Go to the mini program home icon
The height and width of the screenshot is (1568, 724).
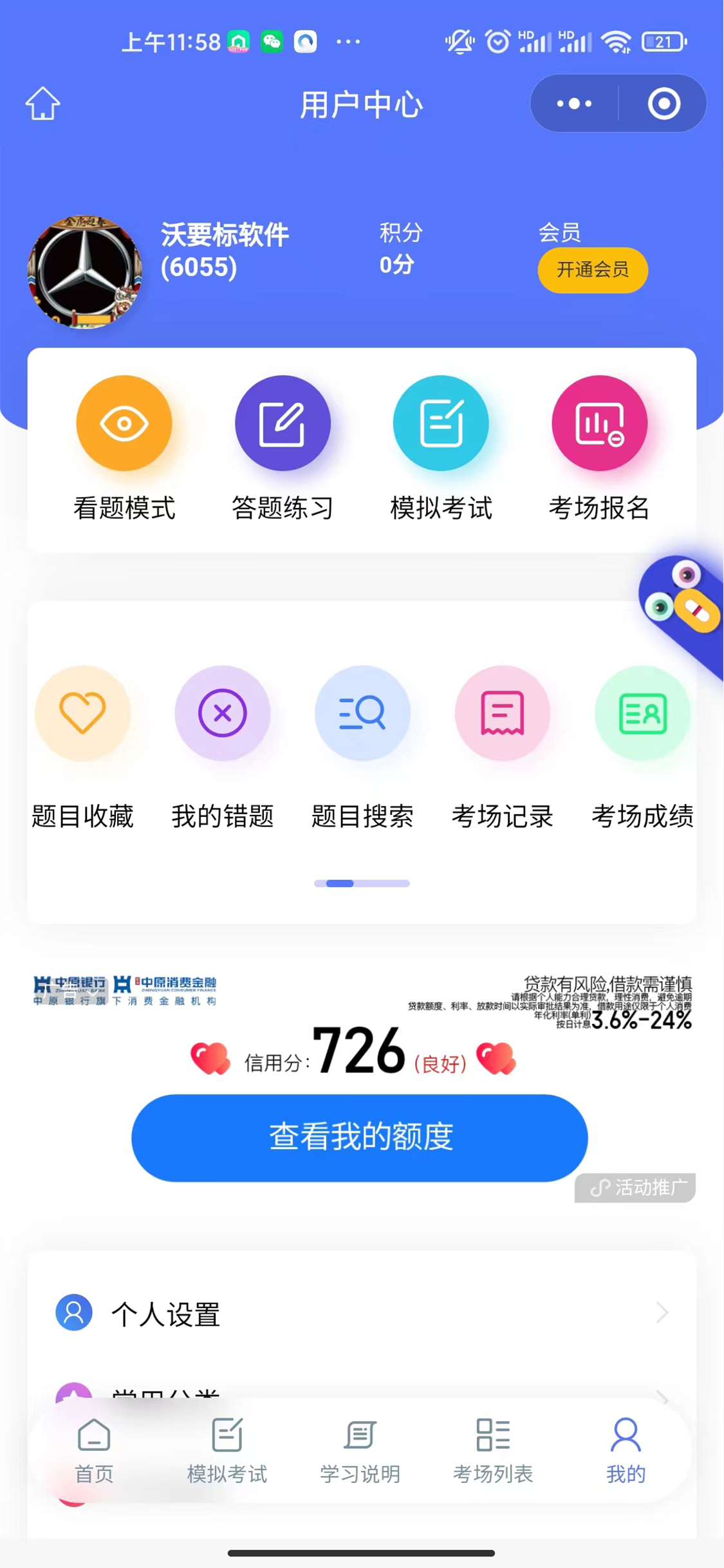point(43,104)
